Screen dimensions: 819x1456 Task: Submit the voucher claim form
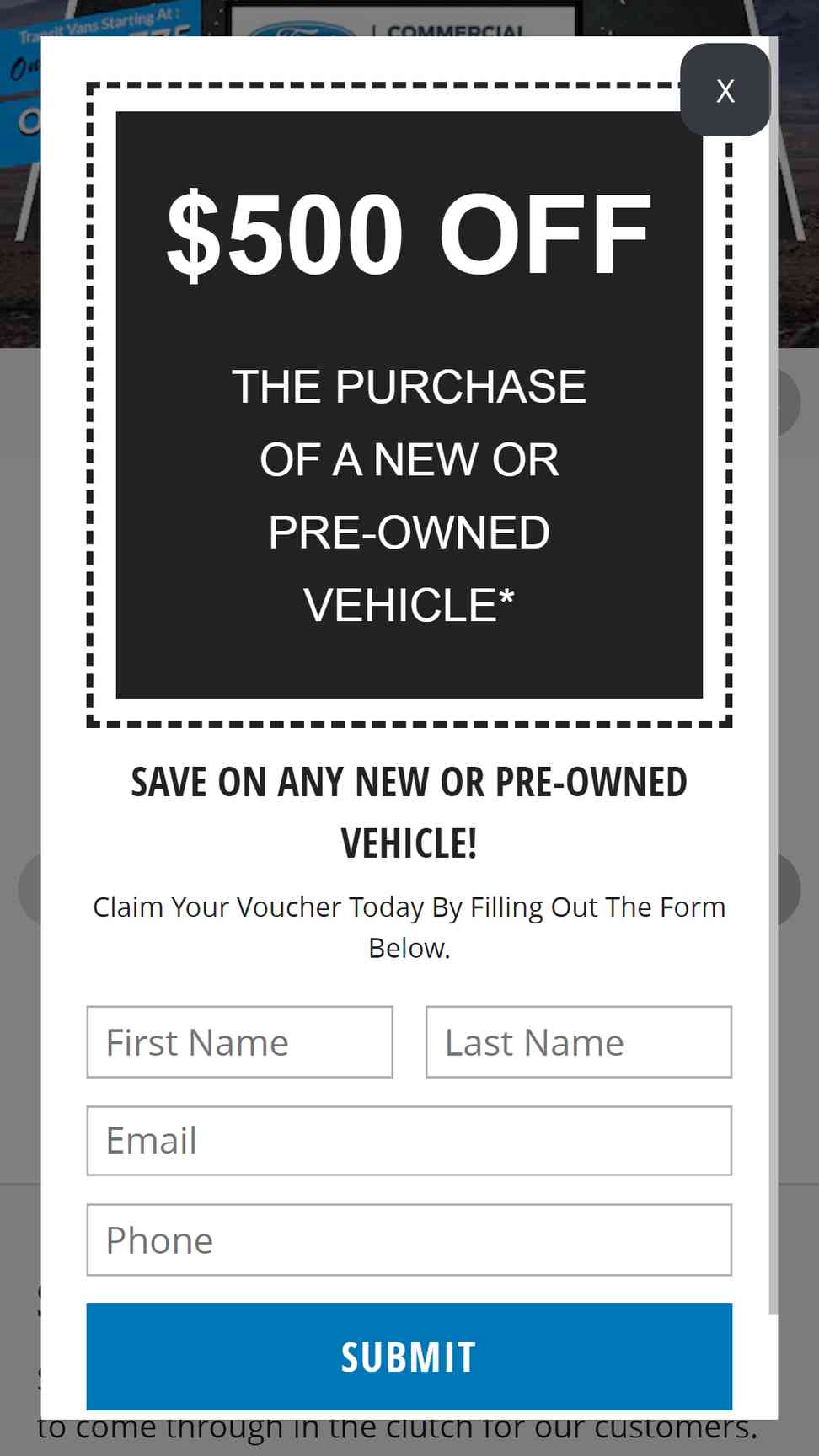[x=409, y=1357]
